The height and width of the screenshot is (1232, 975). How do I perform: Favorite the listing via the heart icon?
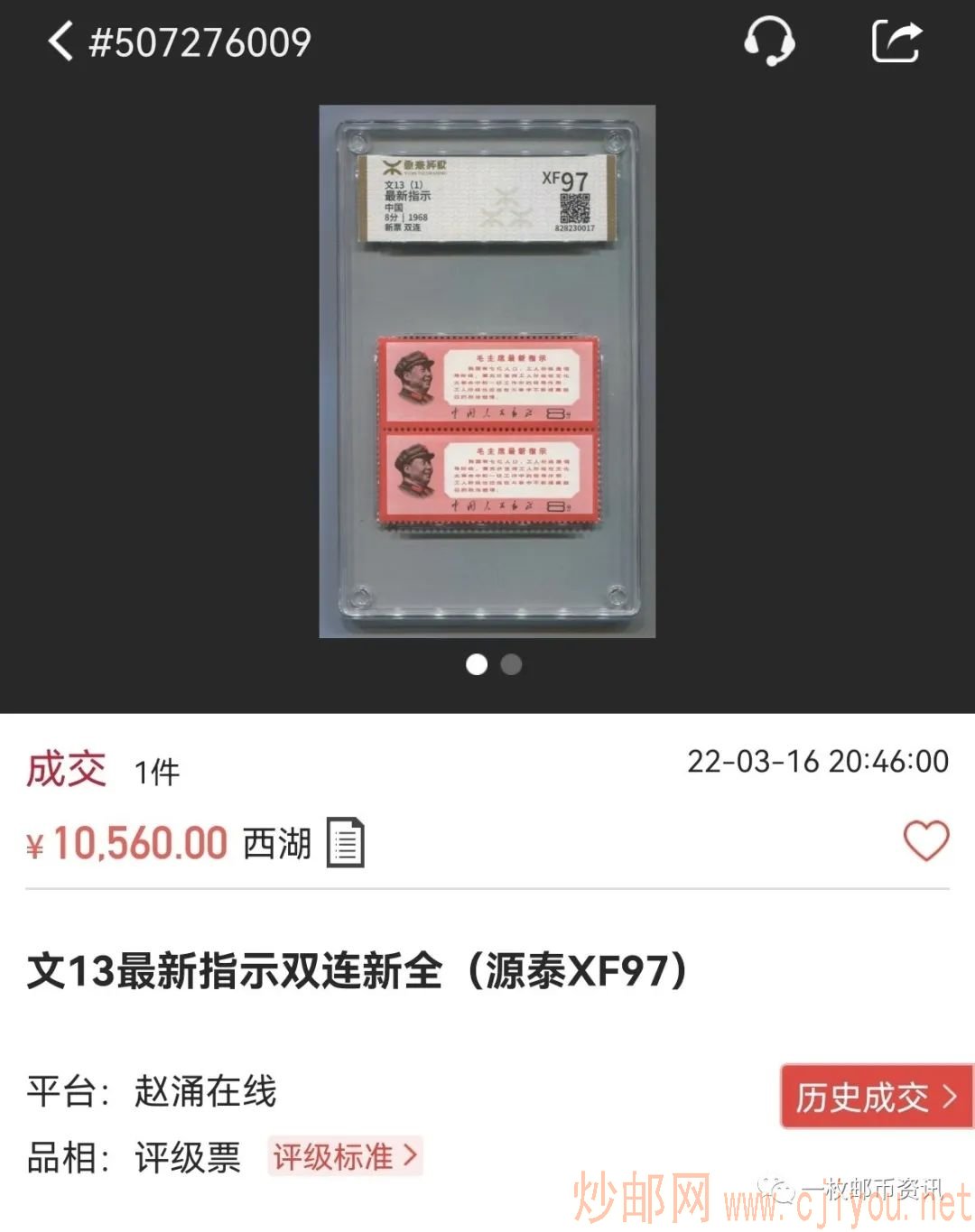[x=925, y=841]
